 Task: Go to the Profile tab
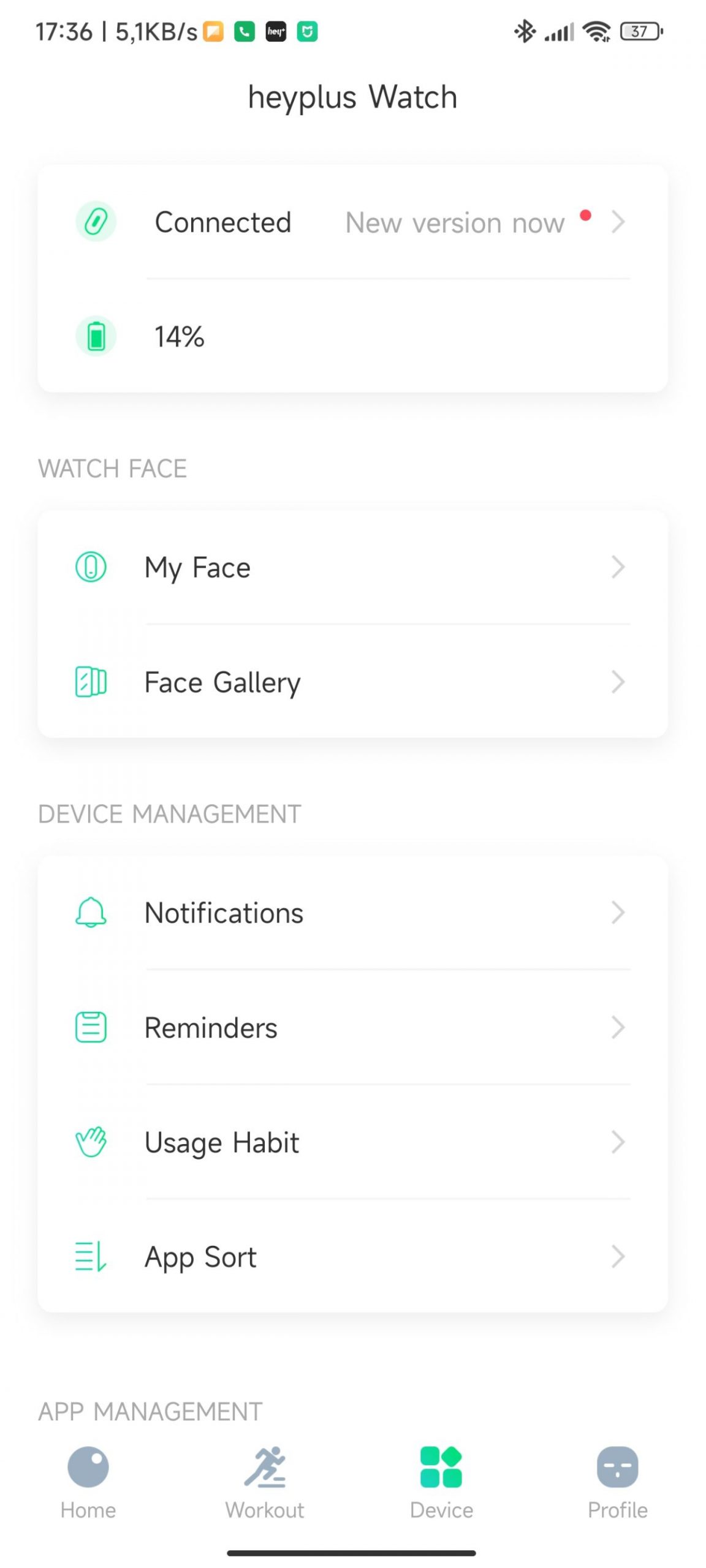pos(617,1482)
